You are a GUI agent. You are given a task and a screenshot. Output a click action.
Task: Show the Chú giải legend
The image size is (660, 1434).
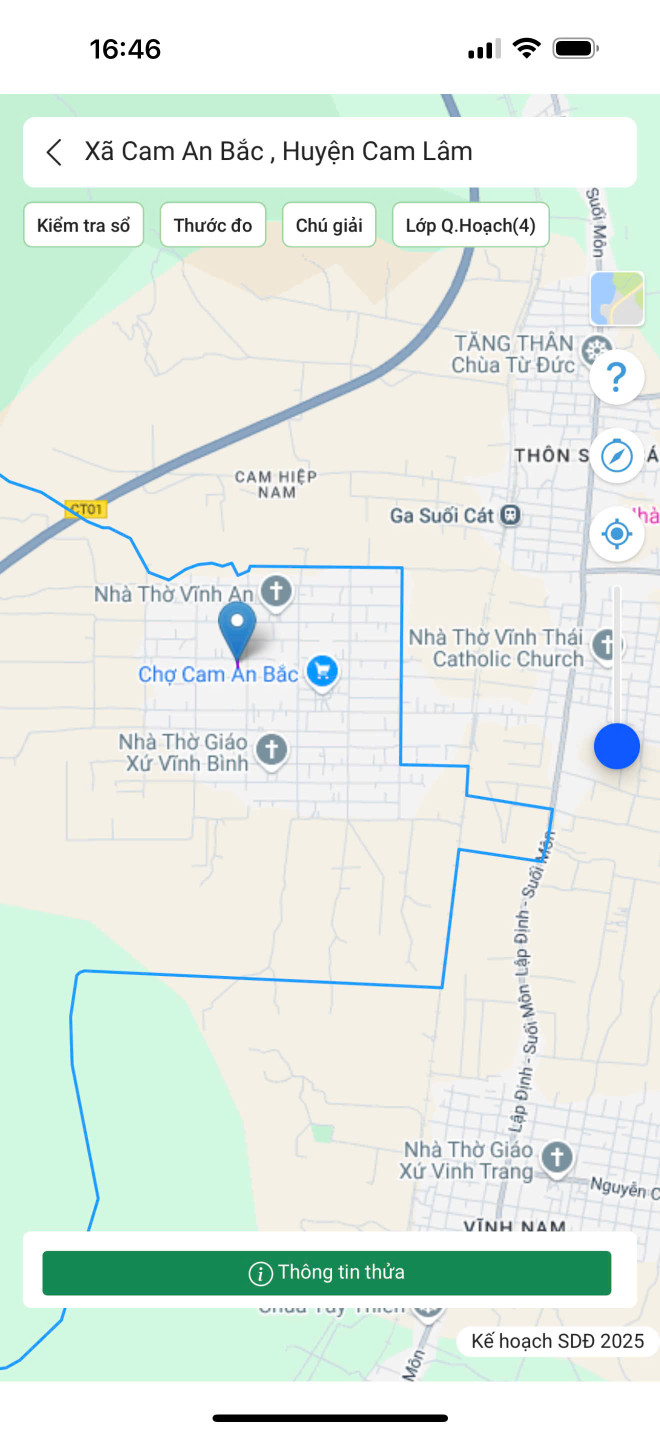coord(329,225)
